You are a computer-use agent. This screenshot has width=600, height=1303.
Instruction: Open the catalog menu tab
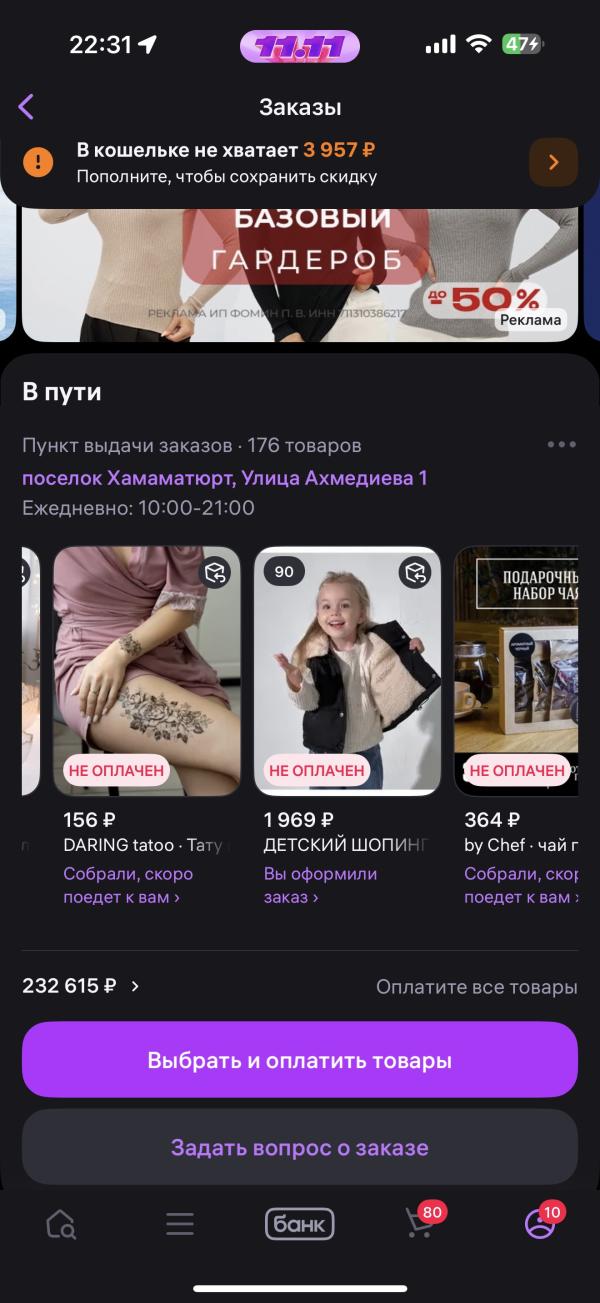tap(180, 1224)
